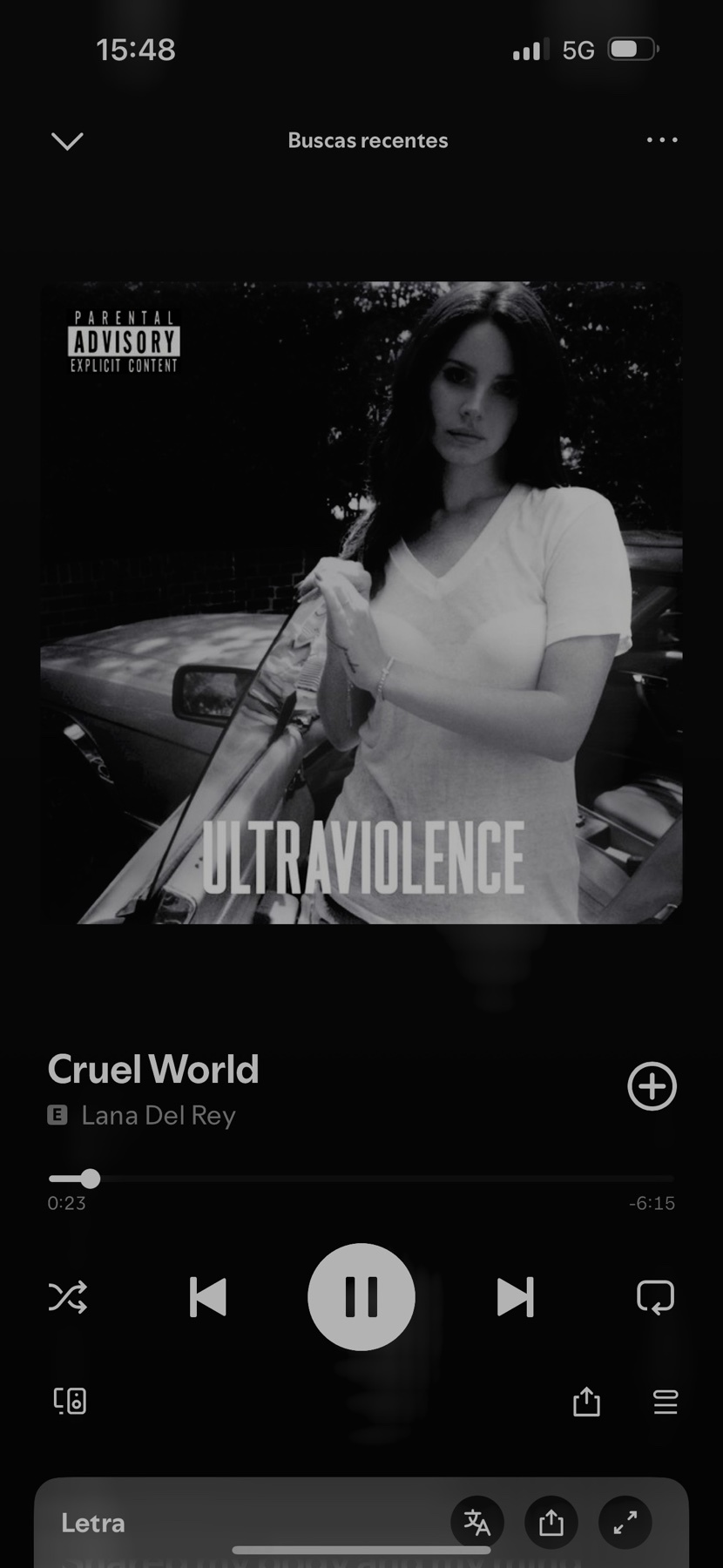Tap the playback progress bar
Viewport: 723px width, 1568px height.
tap(361, 1179)
